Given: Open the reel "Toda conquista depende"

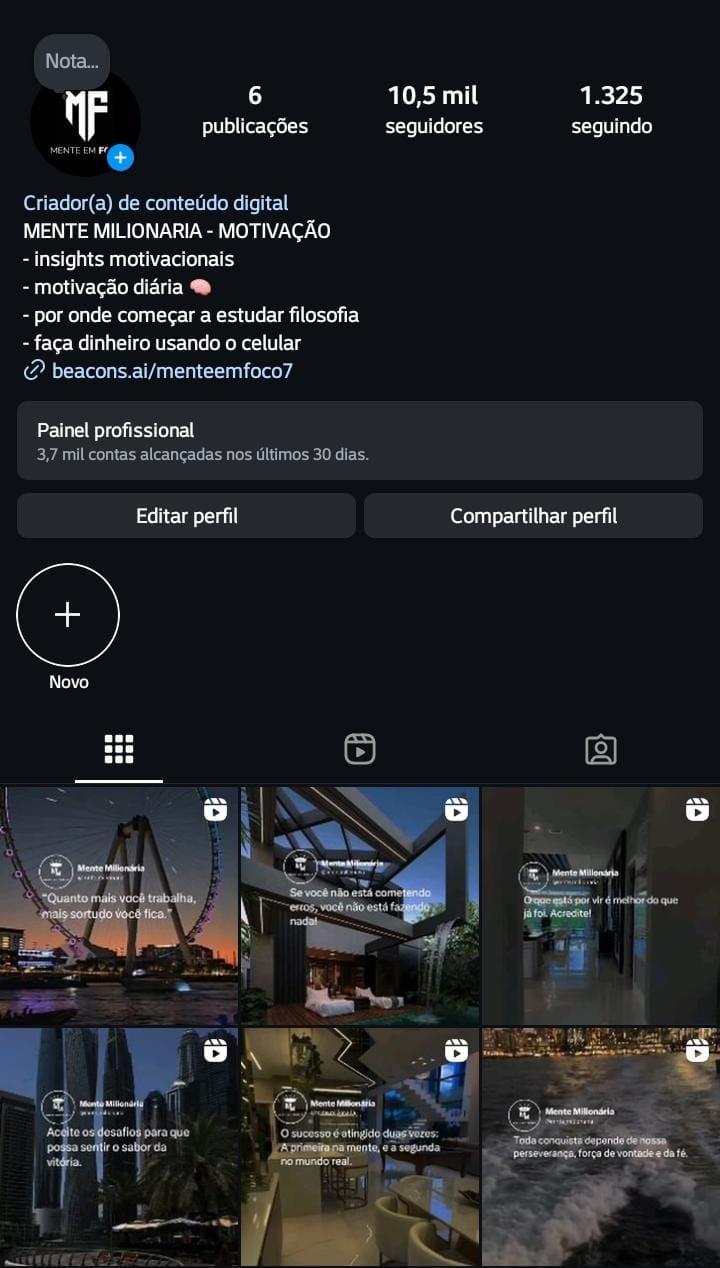Looking at the screenshot, I should [601, 1147].
